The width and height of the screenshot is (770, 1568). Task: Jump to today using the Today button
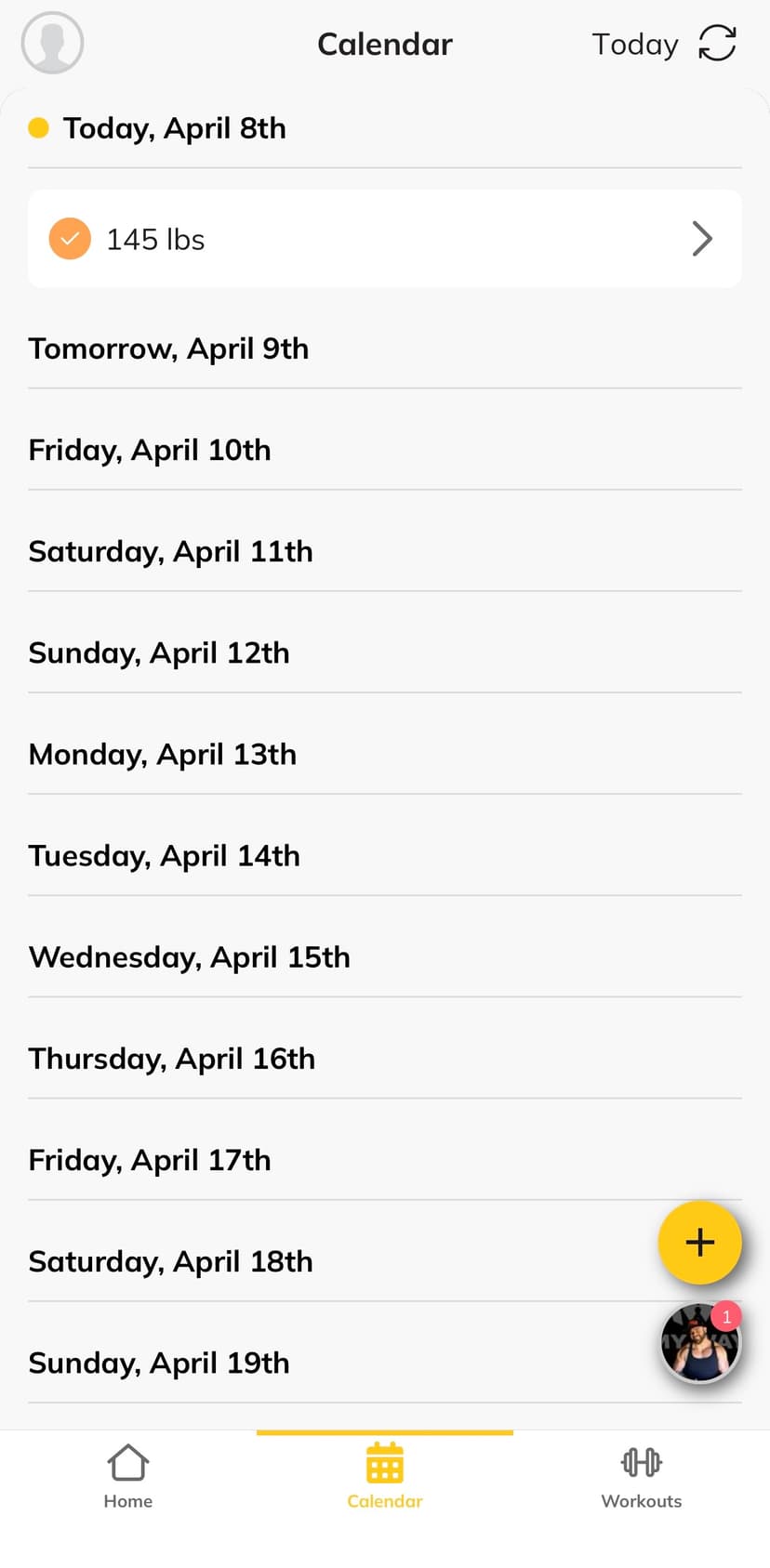click(x=635, y=44)
